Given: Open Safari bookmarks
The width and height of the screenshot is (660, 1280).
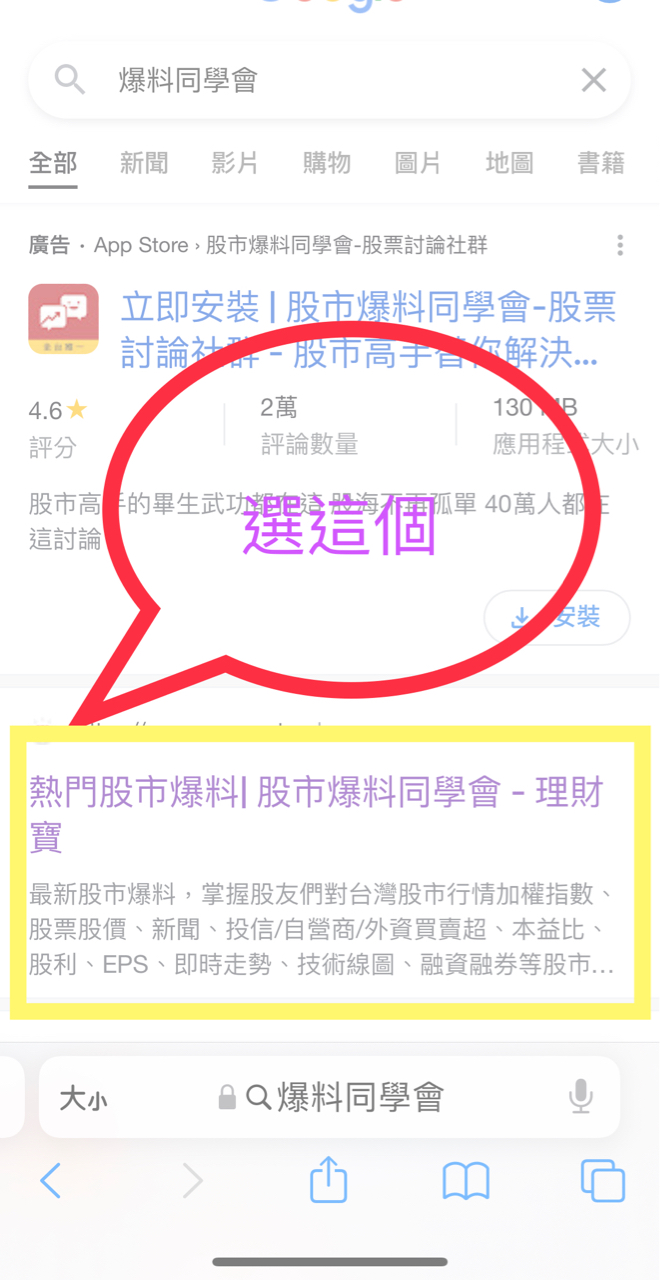Looking at the screenshot, I should [x=466, y=1182].
